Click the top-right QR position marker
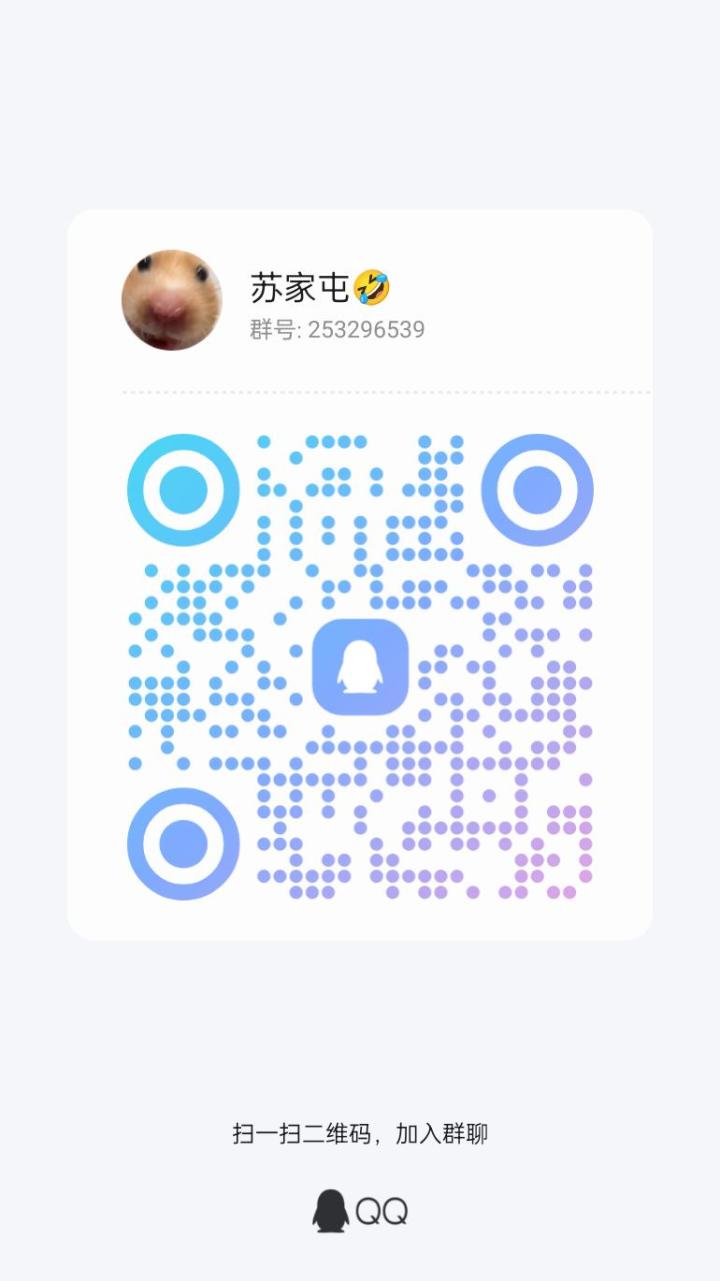Screen dimensions: 720x1281 click(x=538, y=489)
